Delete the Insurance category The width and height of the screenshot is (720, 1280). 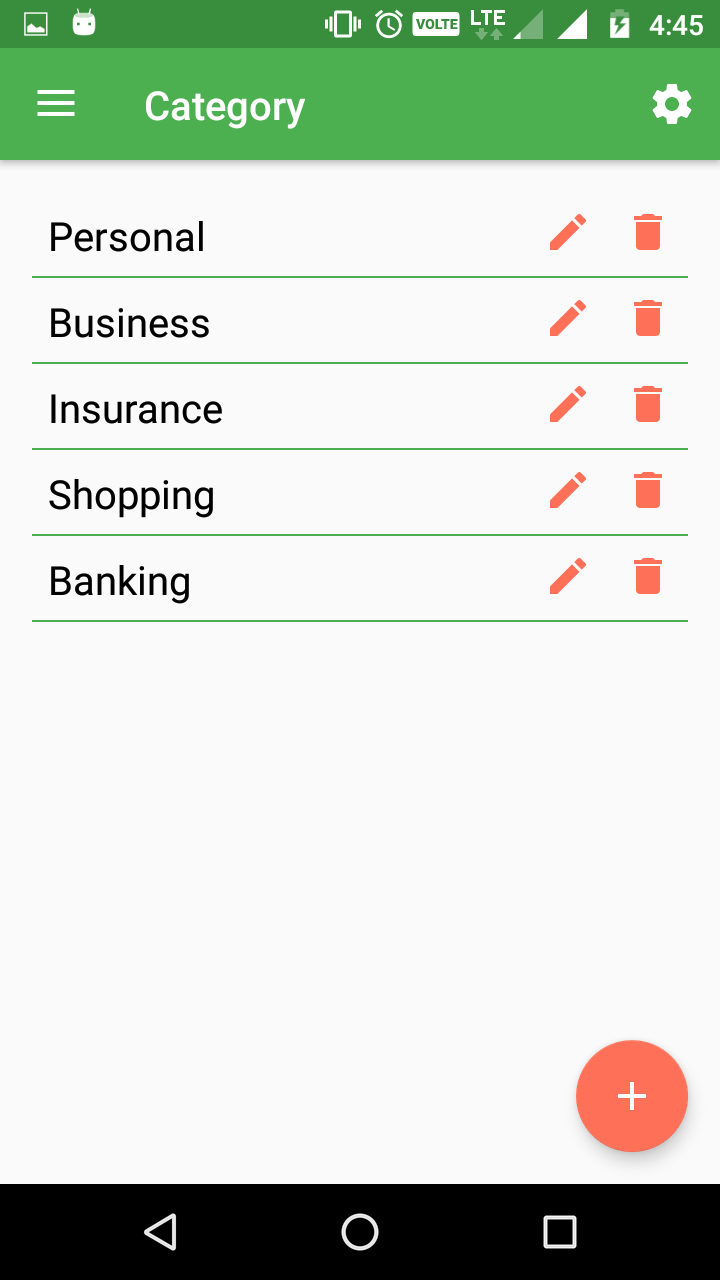click(648, 405)
